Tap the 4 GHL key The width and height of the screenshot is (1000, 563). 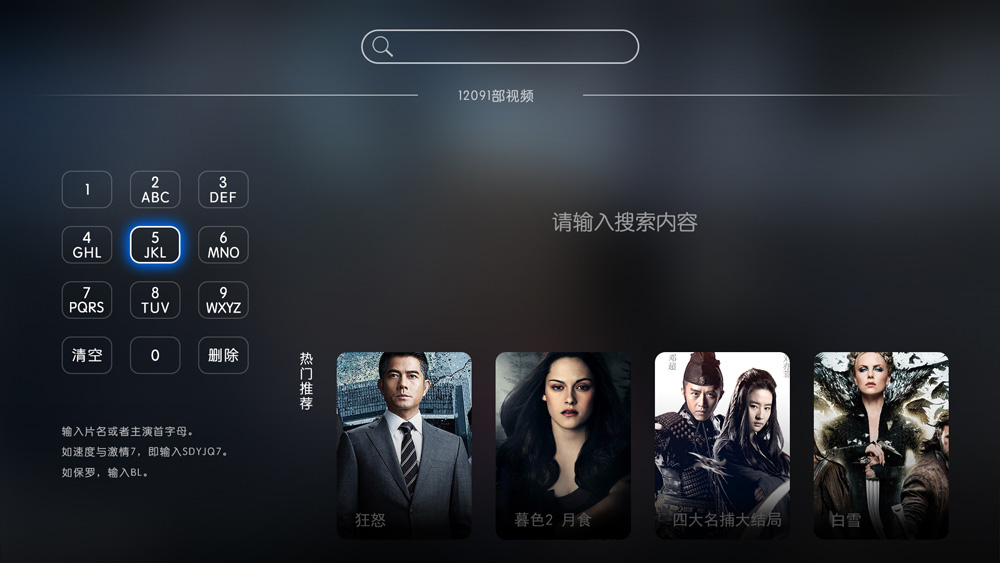87,245
